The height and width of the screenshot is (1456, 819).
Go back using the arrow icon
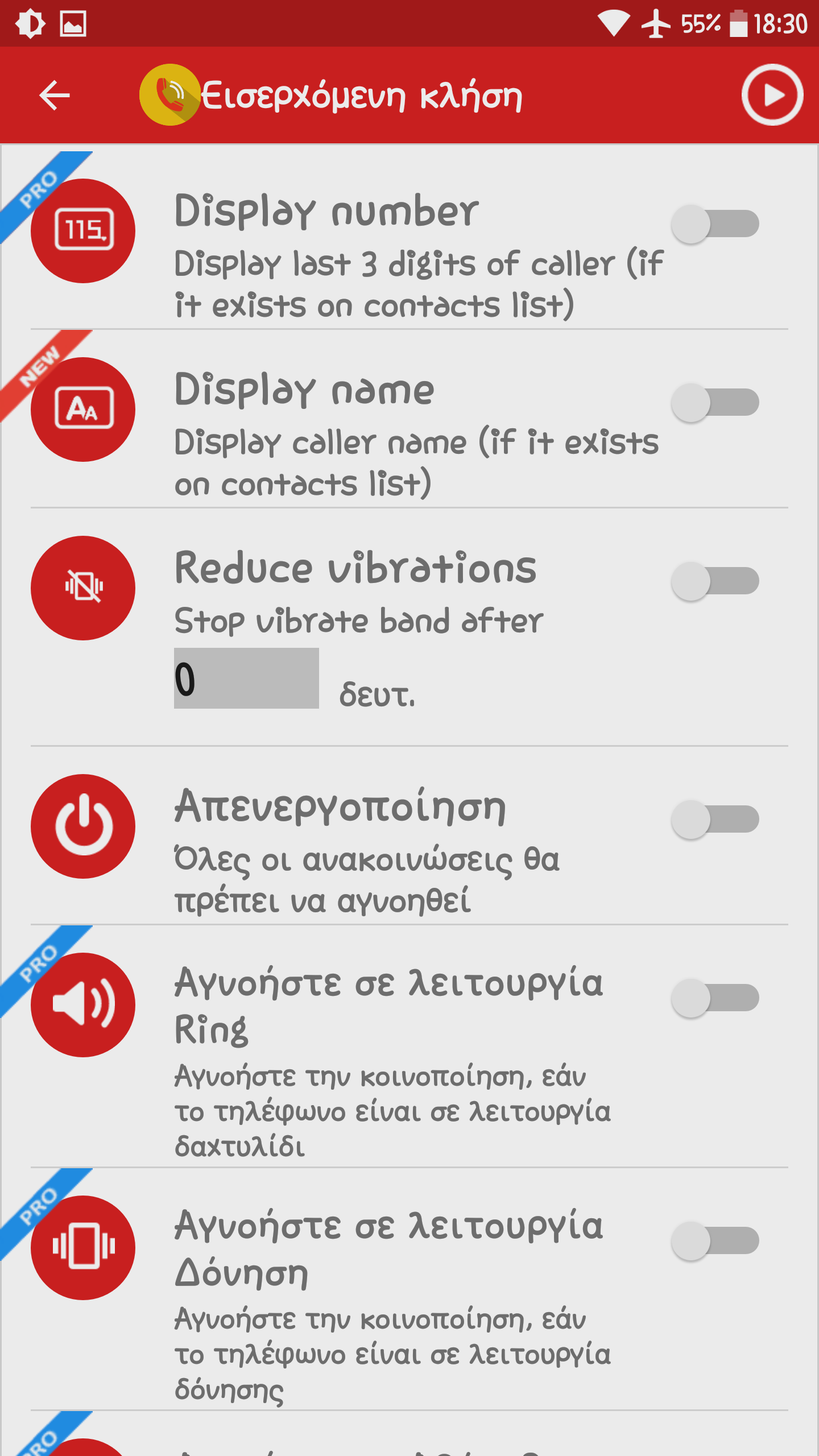click(55, 95)
